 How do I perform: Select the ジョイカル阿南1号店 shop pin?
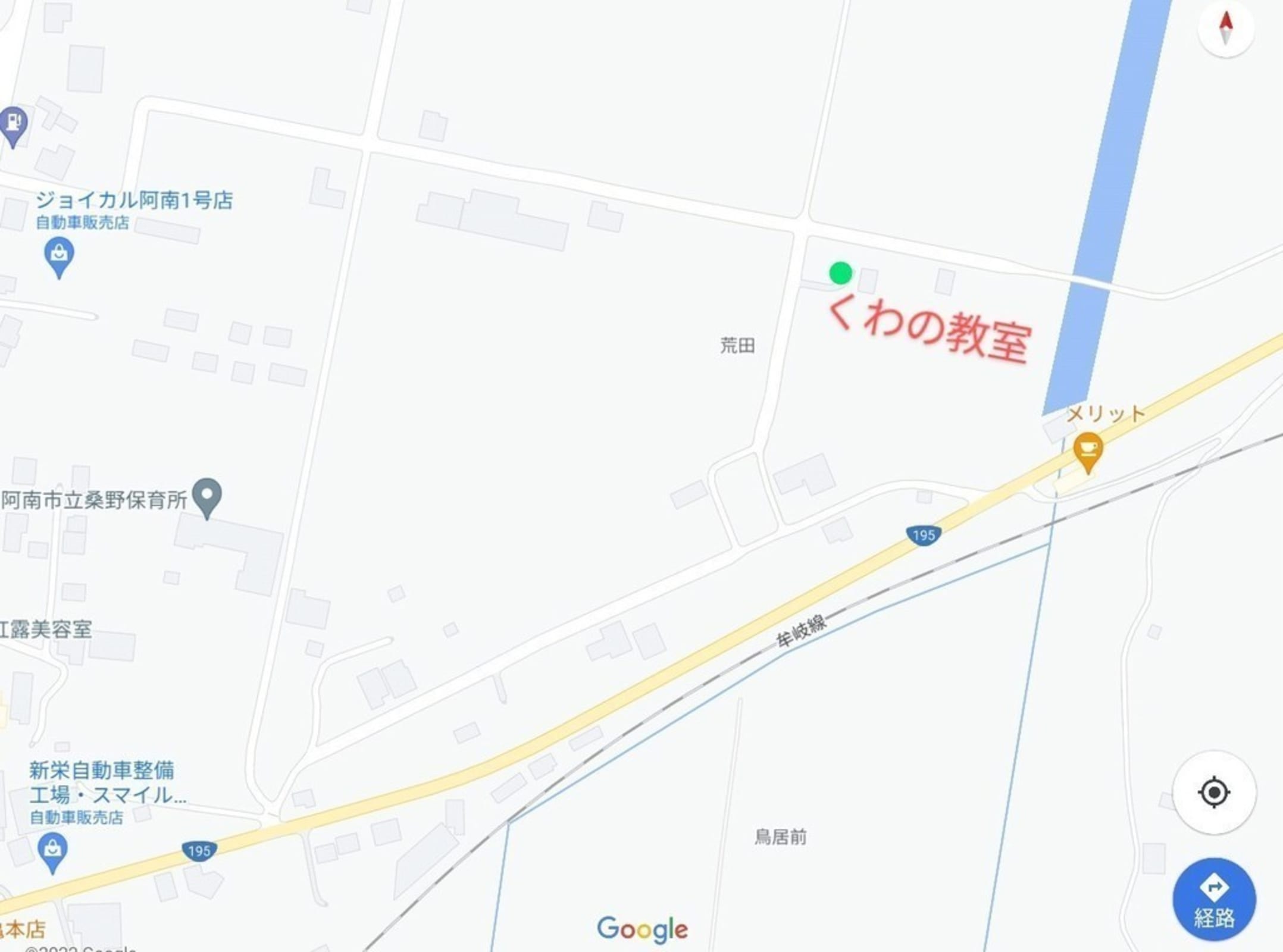(x=59, y=255)
